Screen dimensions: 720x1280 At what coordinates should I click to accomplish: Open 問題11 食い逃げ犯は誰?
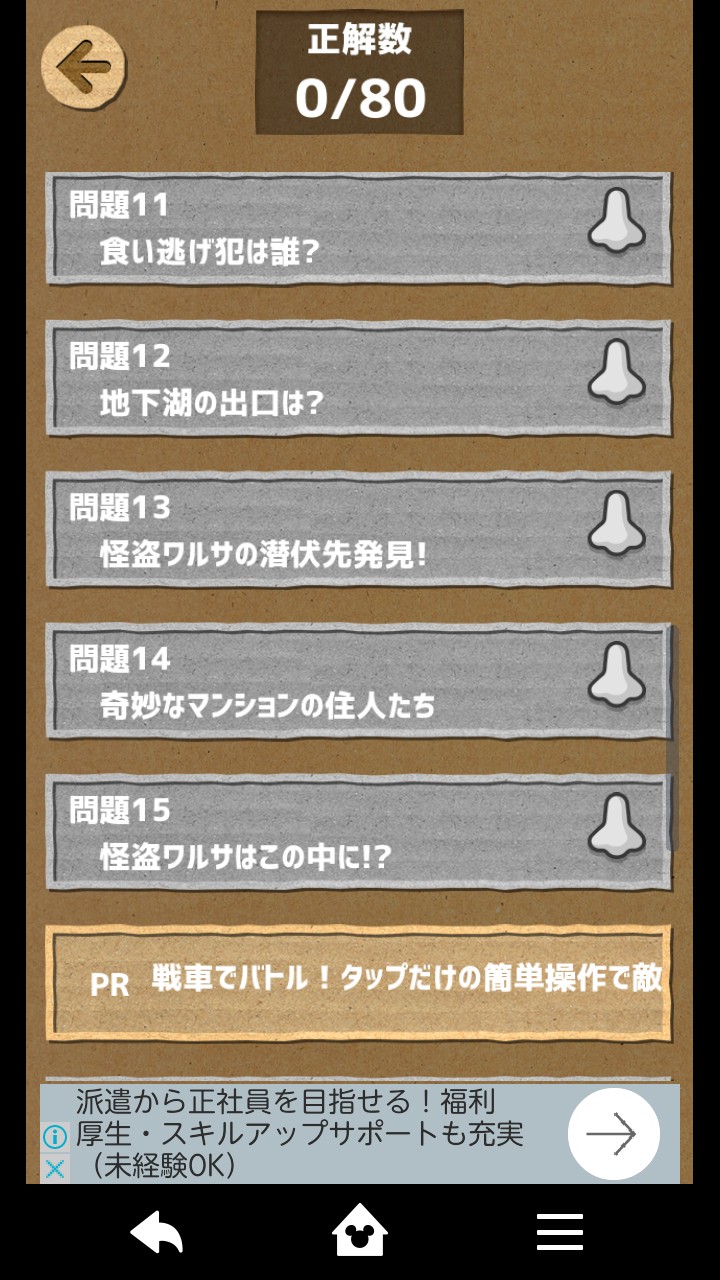pyautogui.click(x=358, y=228)
